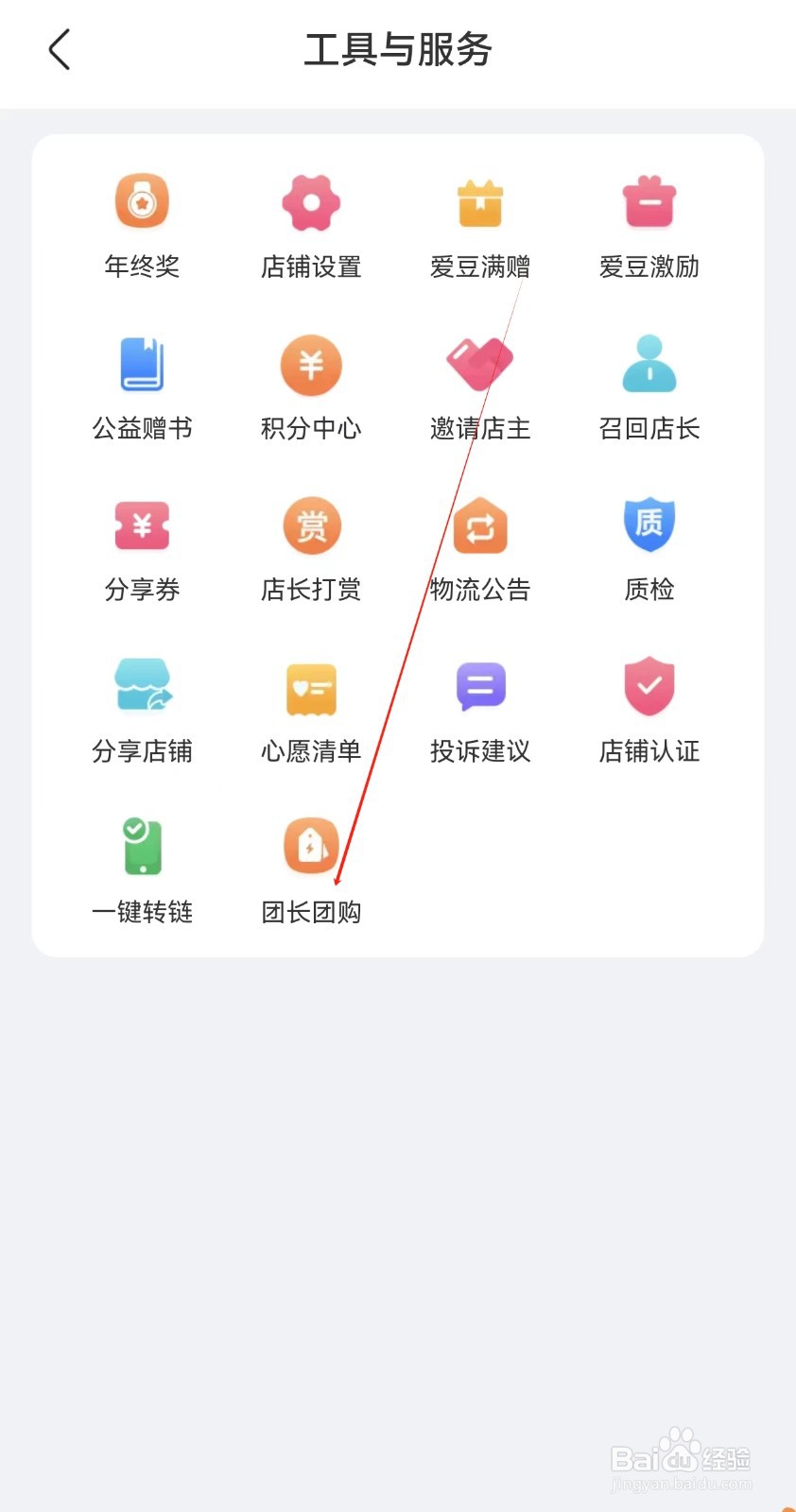Open the 召回店长 recall manager tool
The height and width of the screenshot is (1512, 796).
[649, 387]
